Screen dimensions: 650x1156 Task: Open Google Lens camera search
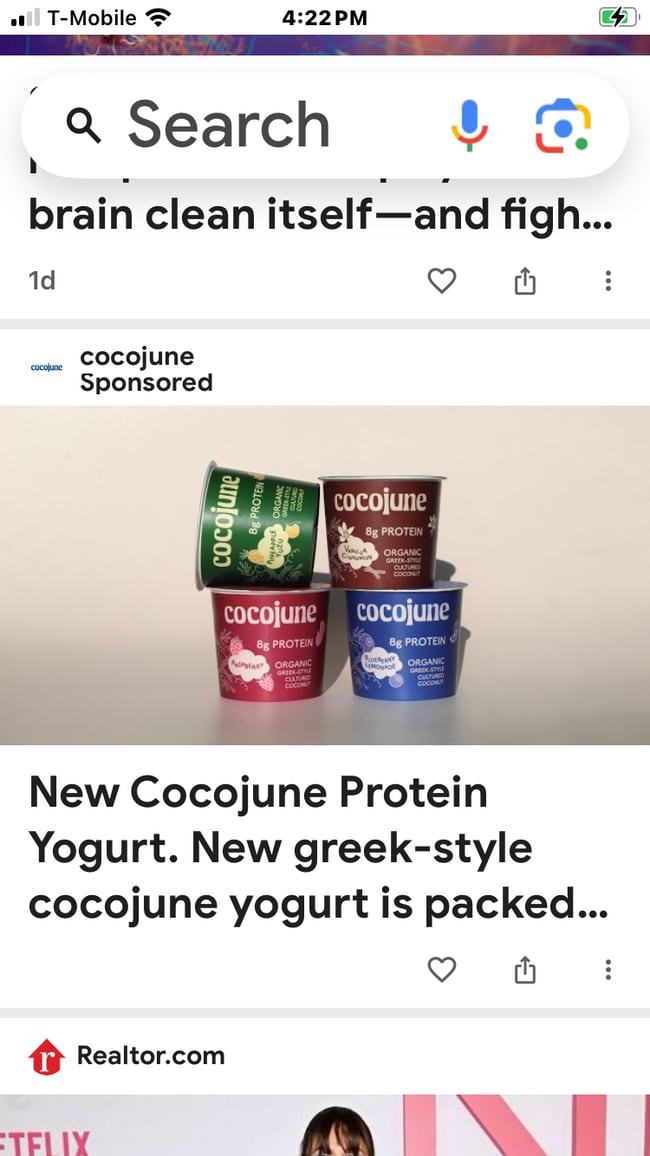563,126
